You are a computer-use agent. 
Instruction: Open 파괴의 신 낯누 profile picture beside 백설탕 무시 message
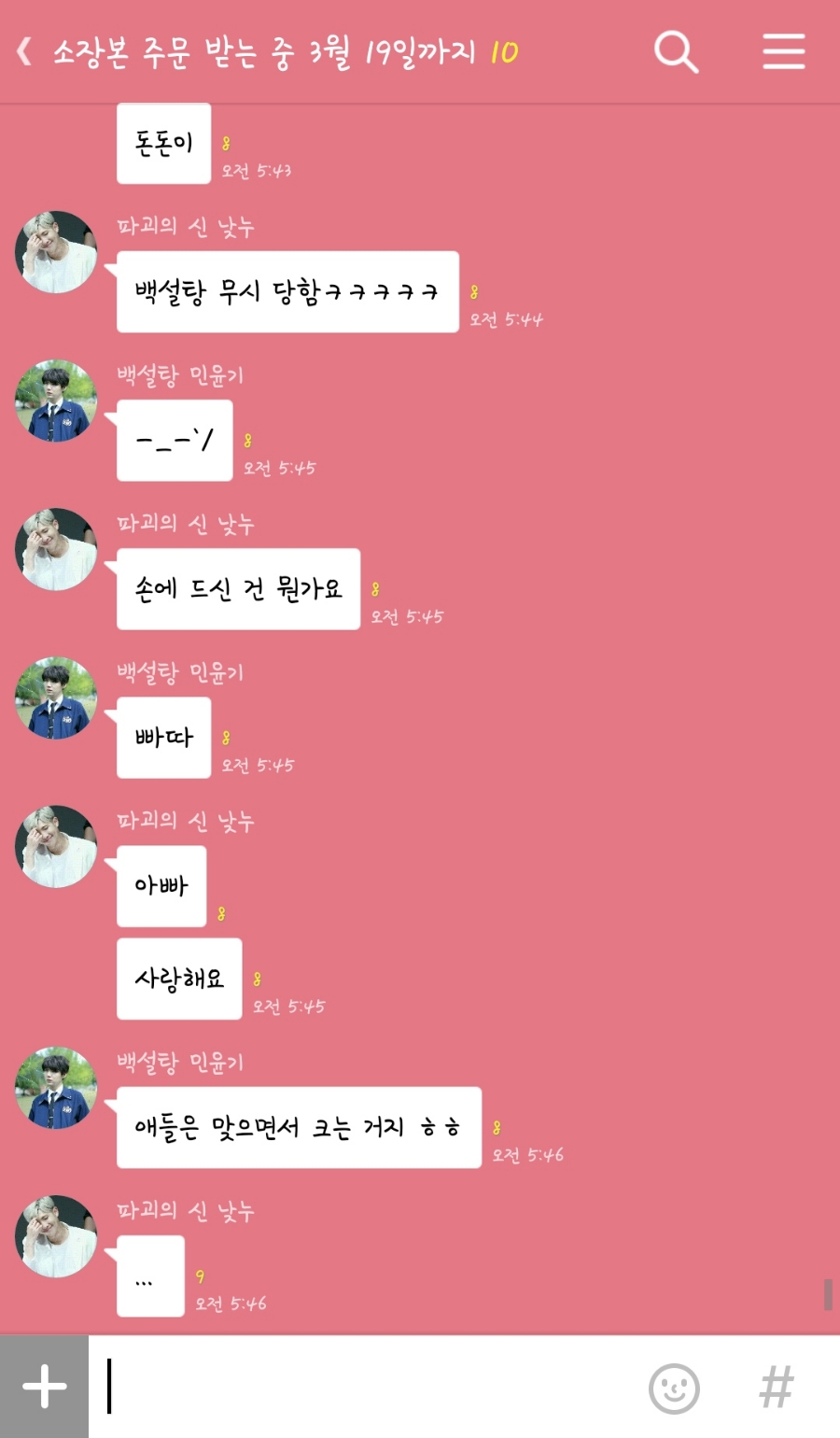tap(56, 252)
